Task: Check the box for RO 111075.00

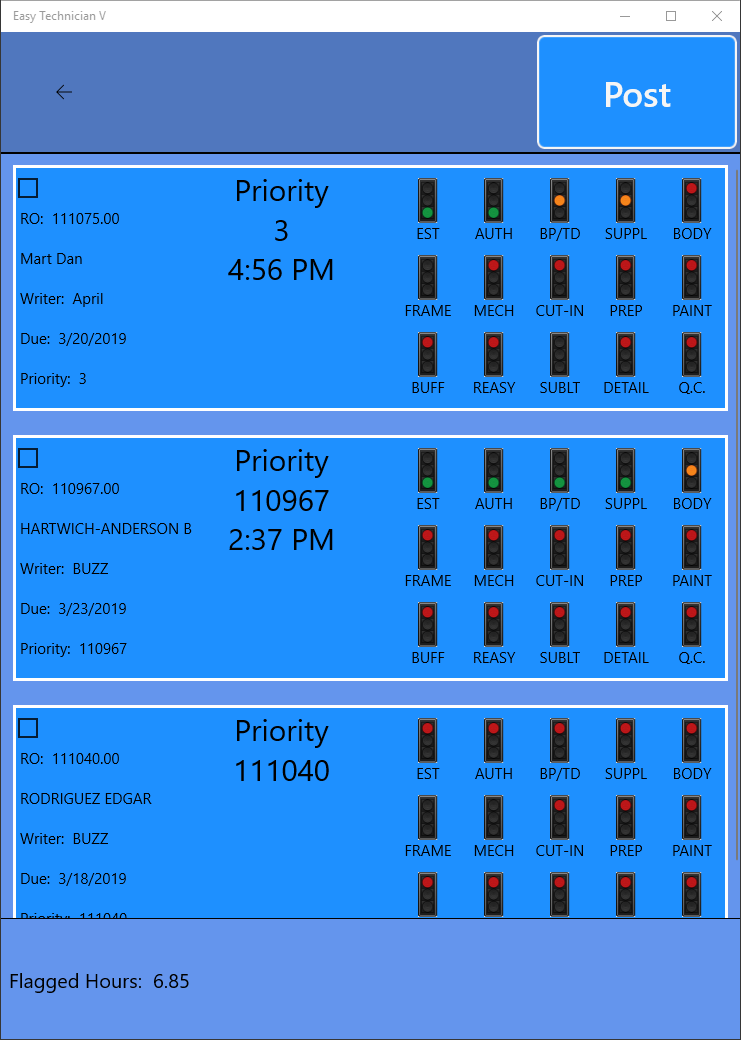Action: (29, 188)
